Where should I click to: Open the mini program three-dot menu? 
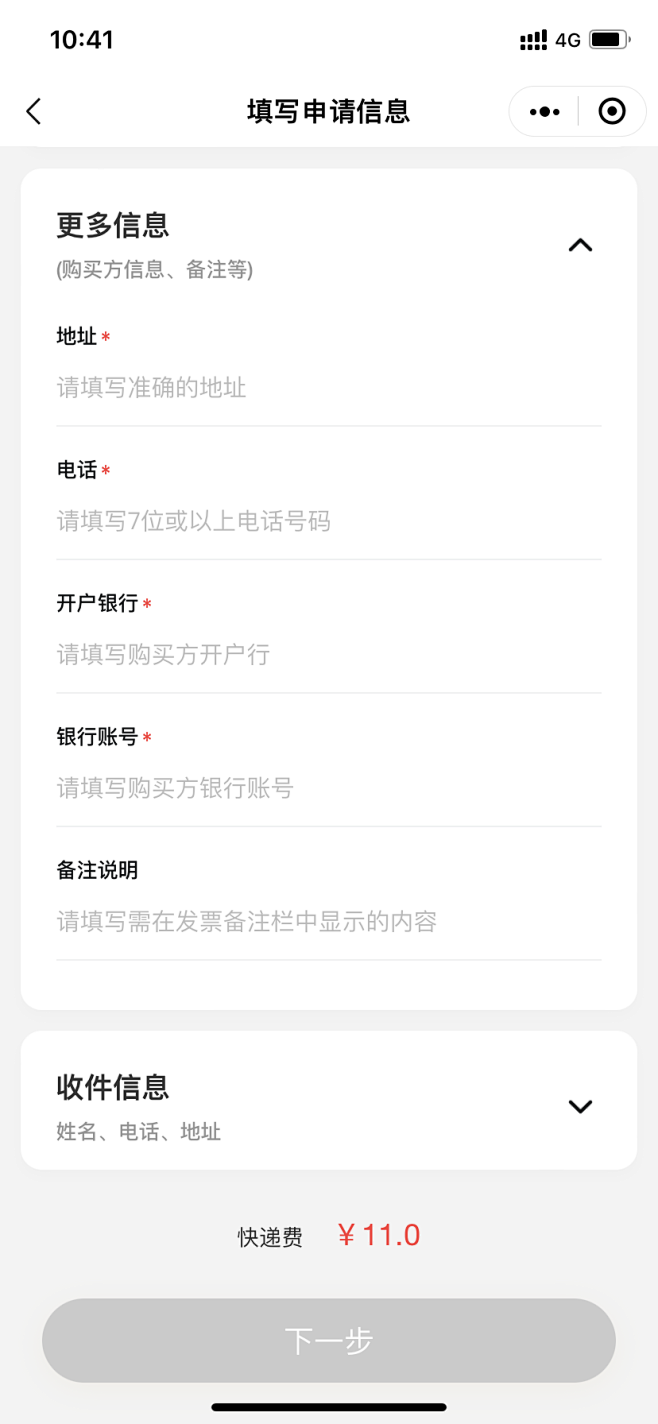(x=544, y=111)
